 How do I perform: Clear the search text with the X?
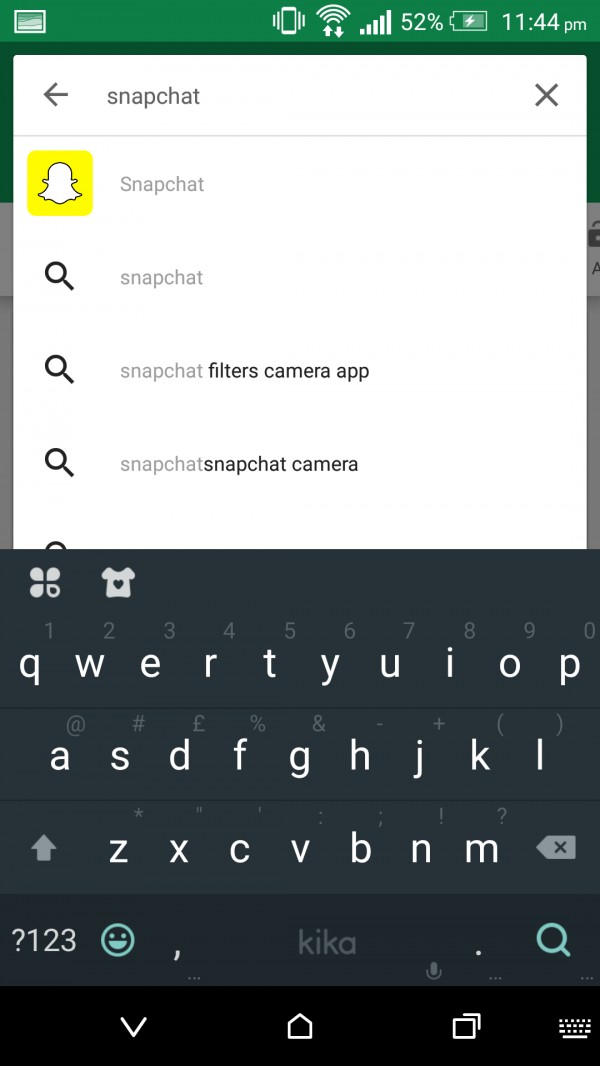pyautogui.click(x=546, y=95)
